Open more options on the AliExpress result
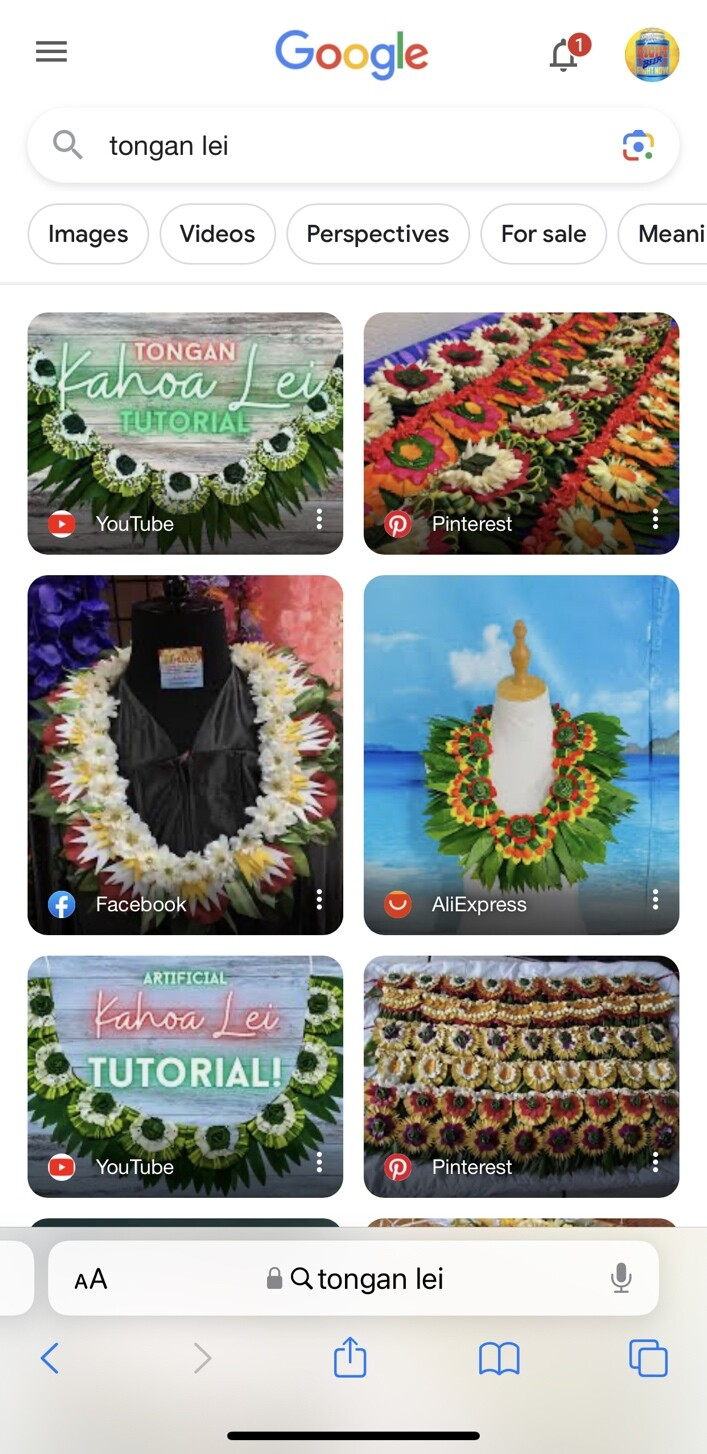The width and height of the screenshot is (707, 1454). [655, 900]
